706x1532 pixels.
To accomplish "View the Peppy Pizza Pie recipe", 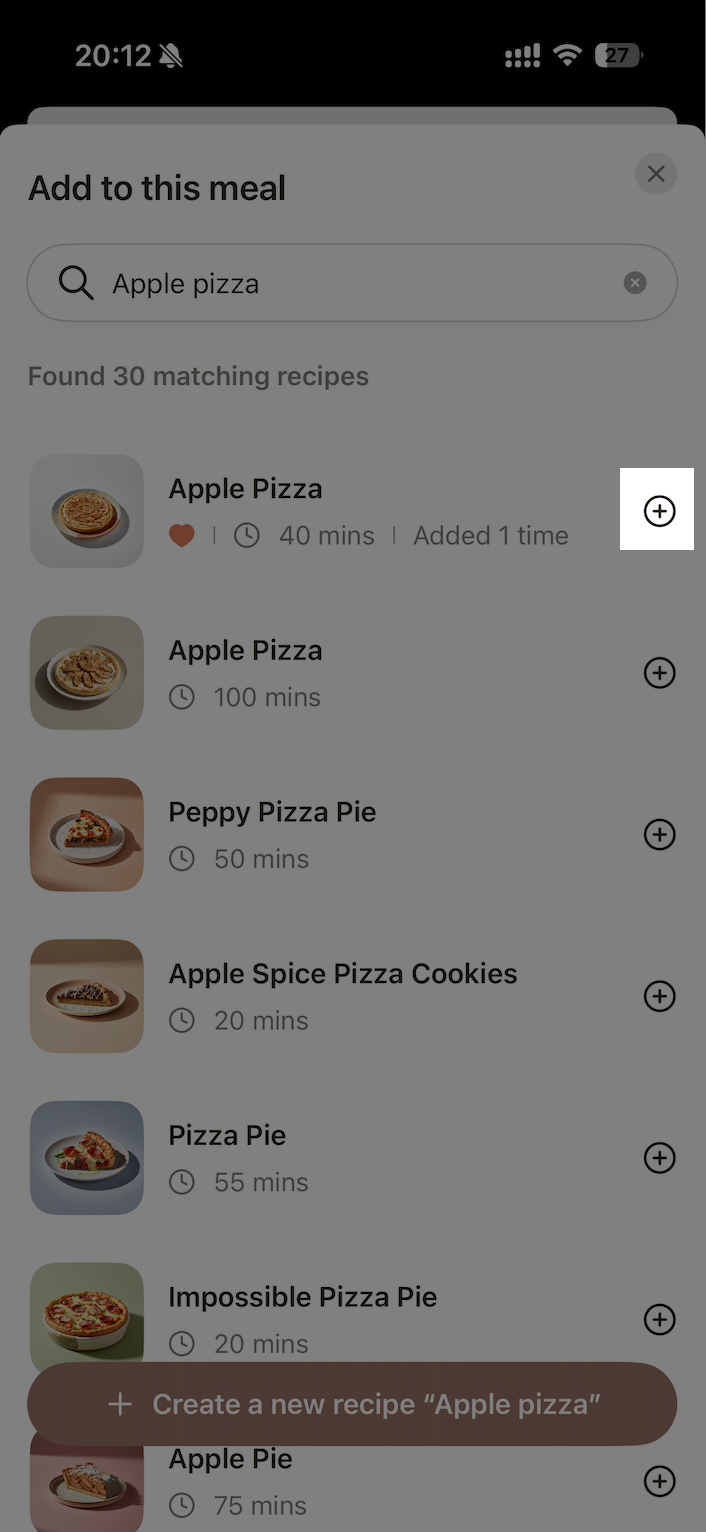I will [x=300, y=813].
